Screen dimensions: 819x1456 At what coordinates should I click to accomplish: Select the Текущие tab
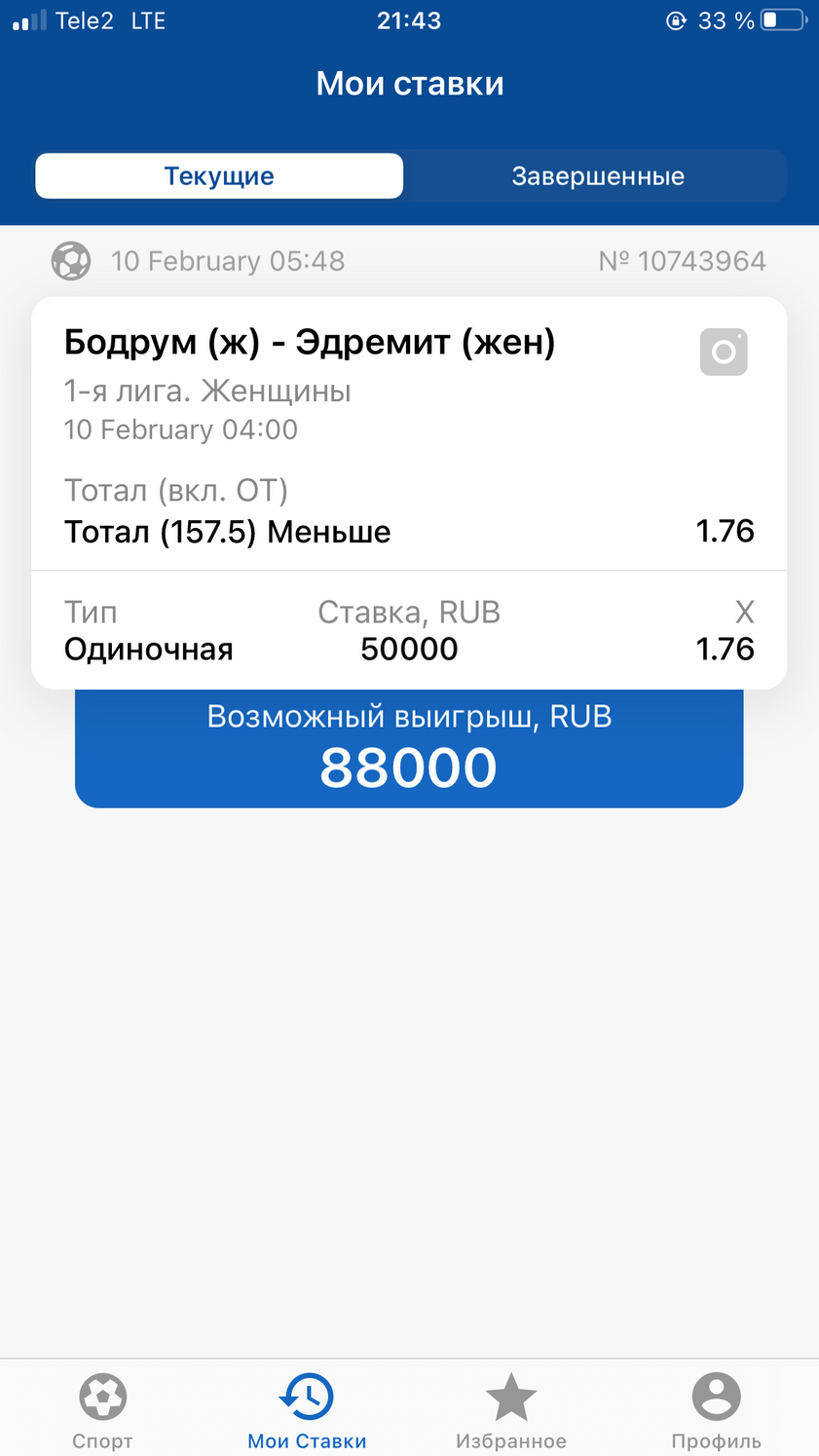click(x=219, y=176)
